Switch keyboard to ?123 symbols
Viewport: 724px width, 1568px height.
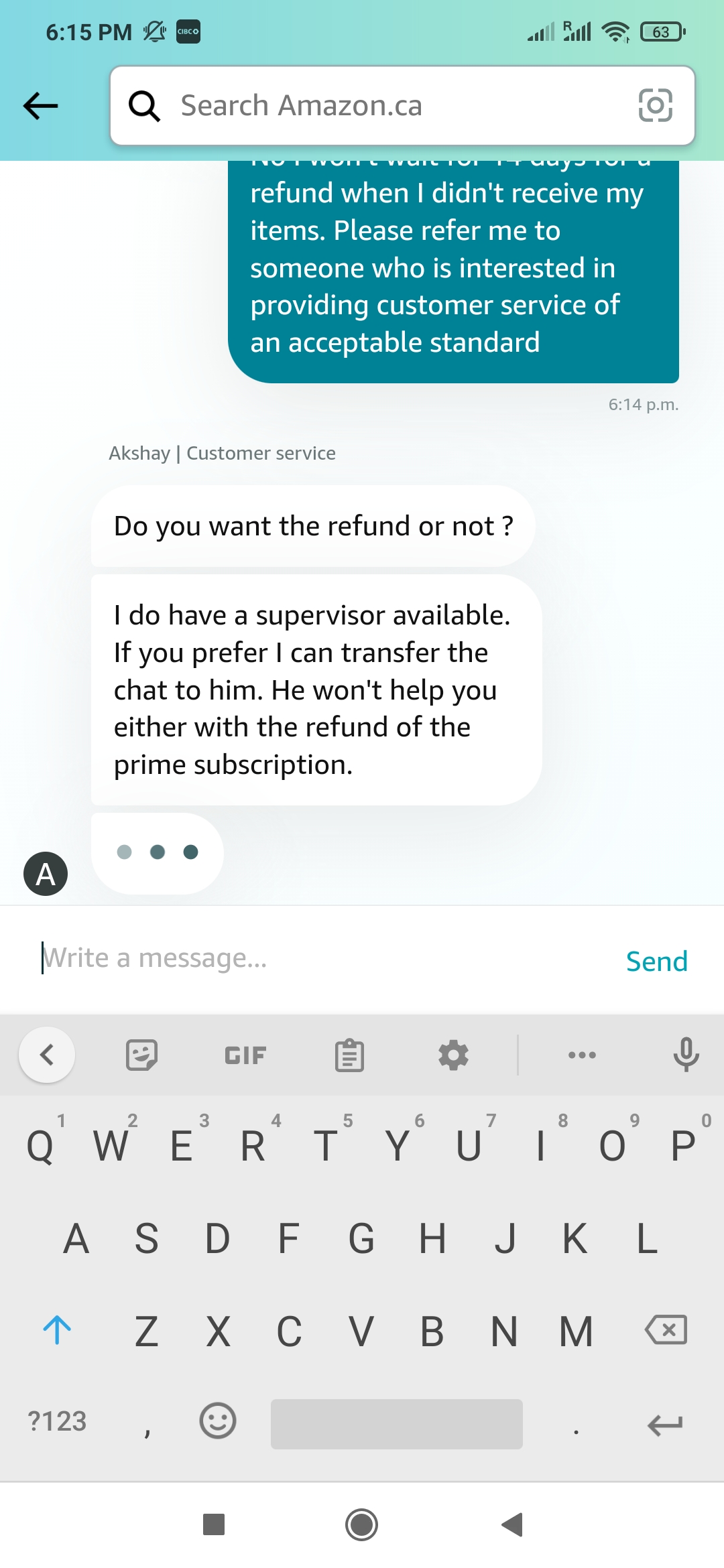click(57, 1422)
